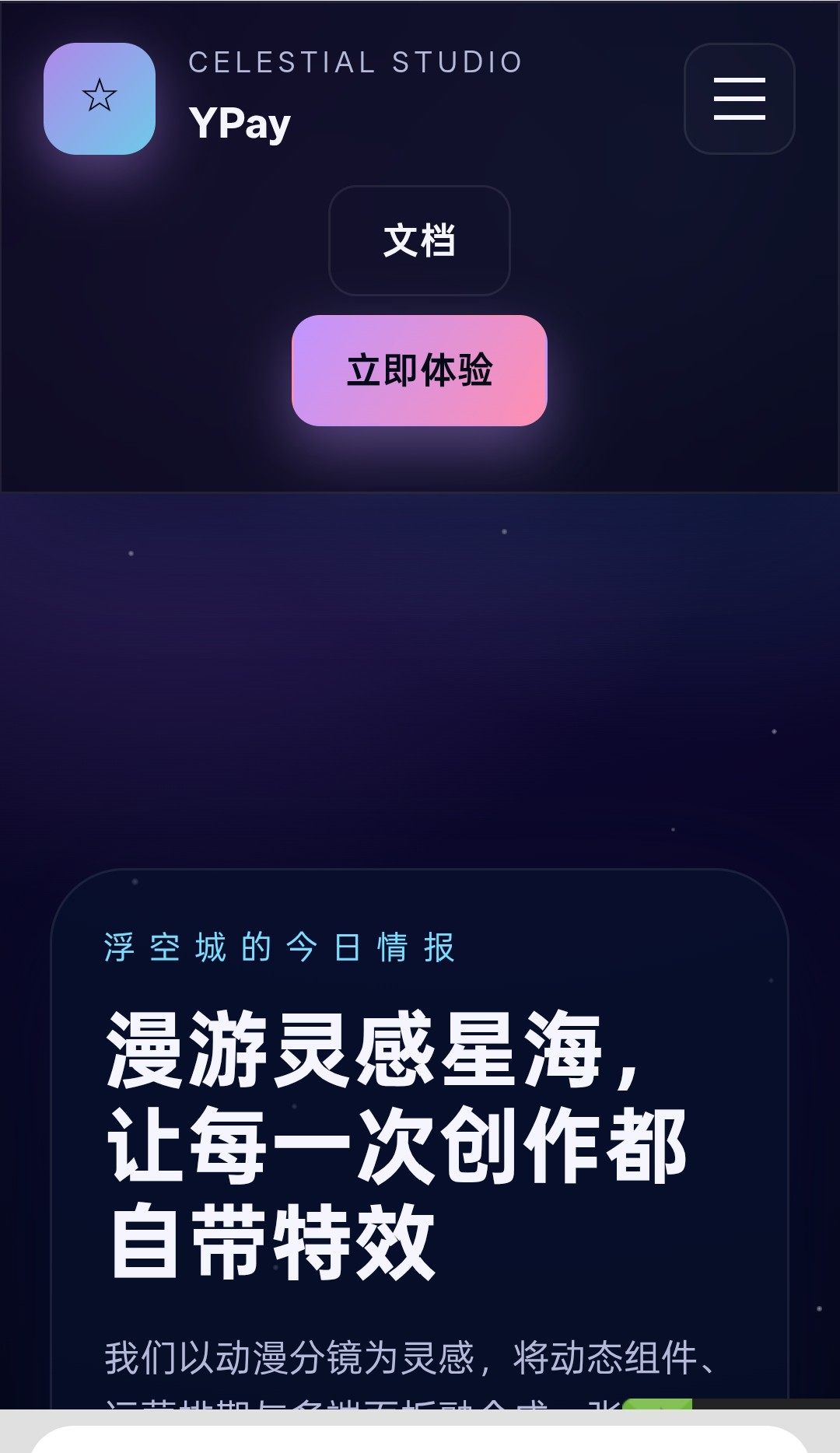
Task: Tap the 立即体验 button
Action: [419, 370]
